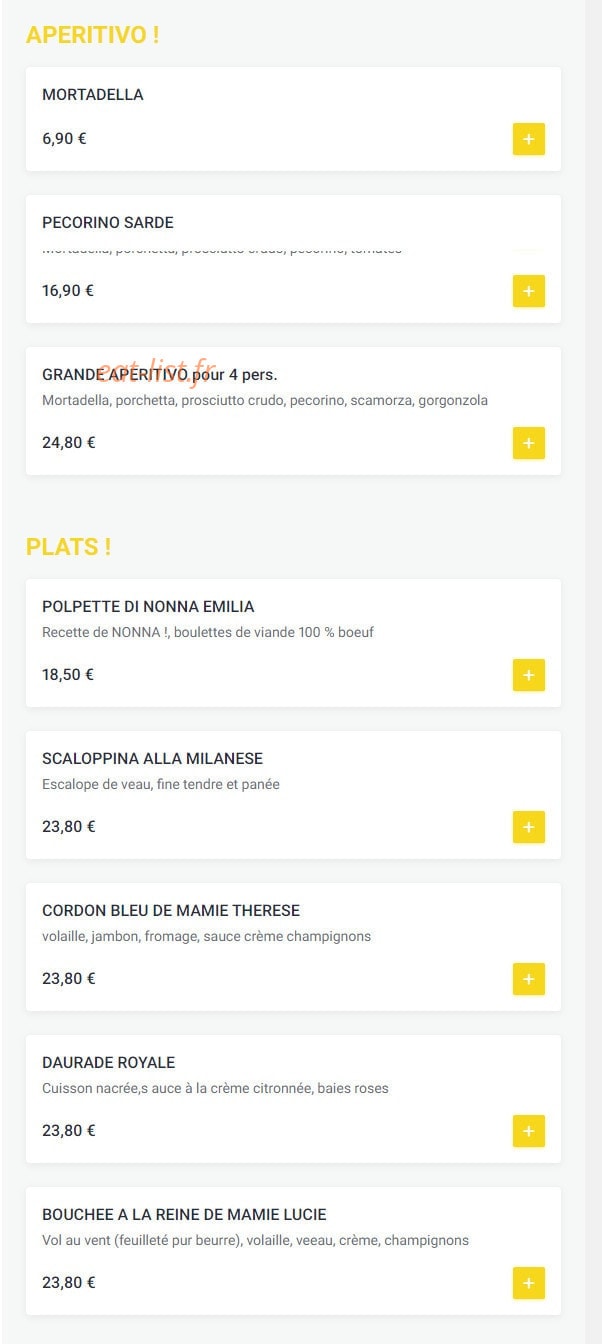Viewport: 602px width, 1344px height.
Task: Add PECORINO SARDE with the plus button
Action: click(x=528, y=291)
